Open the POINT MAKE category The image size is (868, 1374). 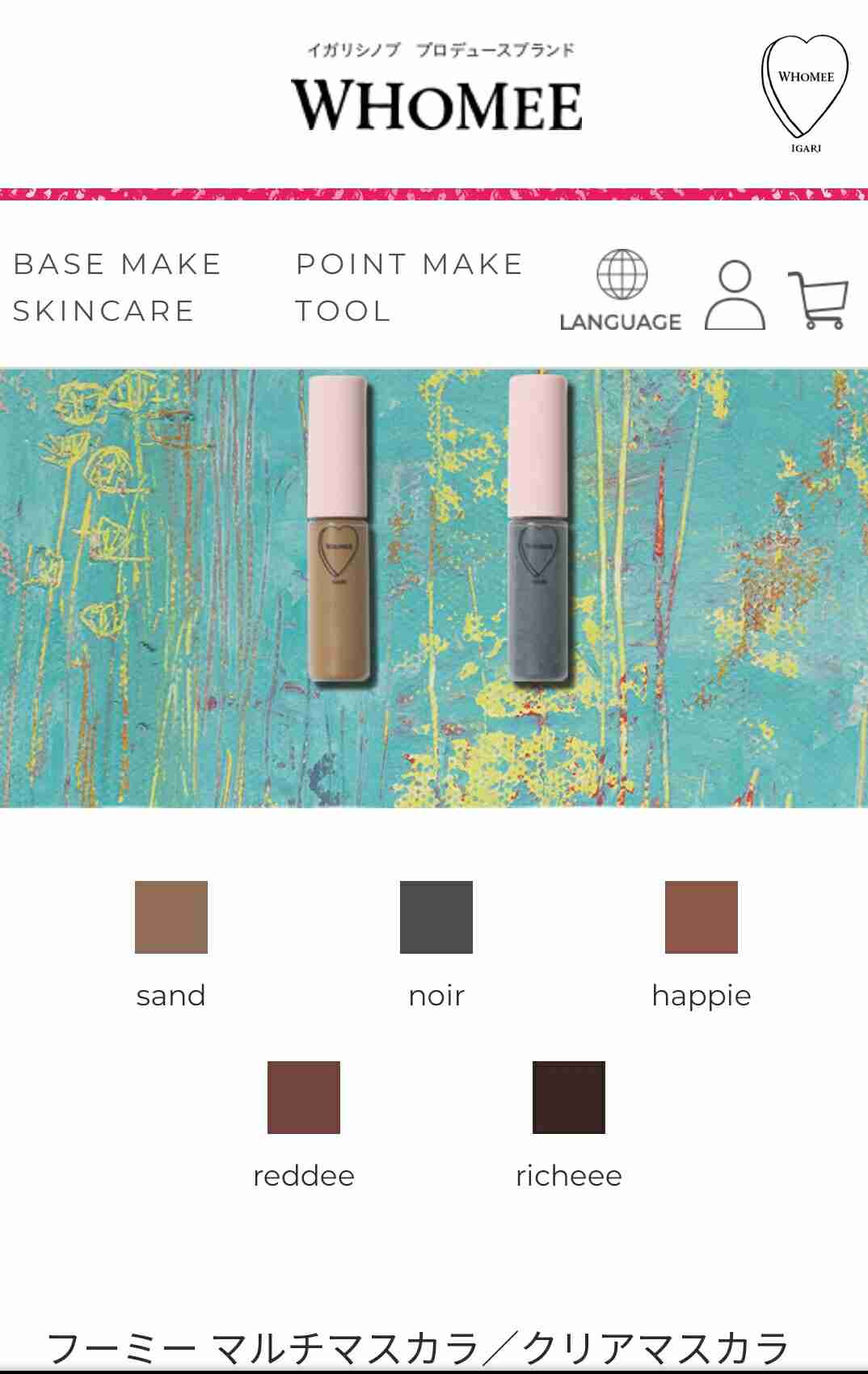tap(409, 264)
